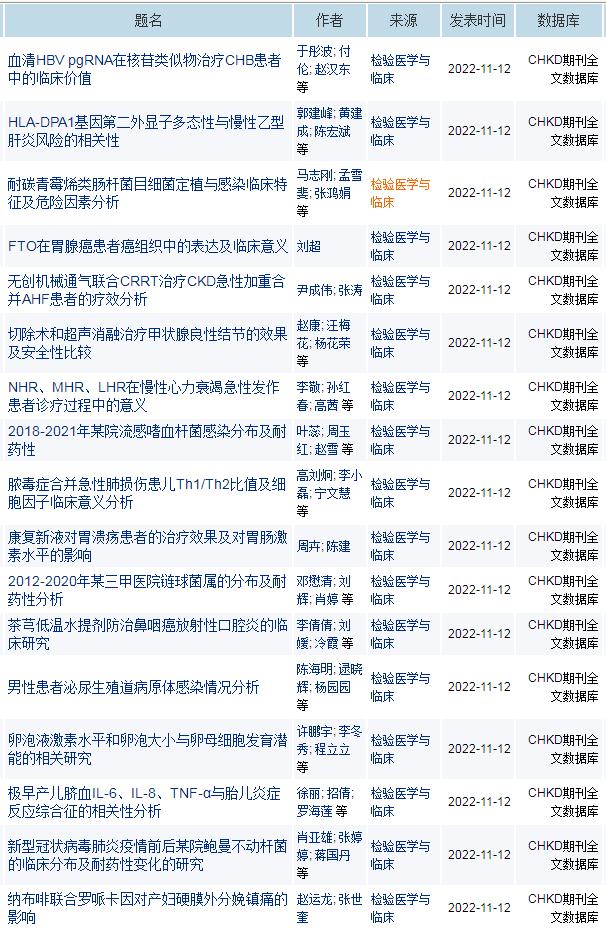The image size is (606, 929).
Task: Open the CRRT treatment for CKD with AHF article
Action: (x=144, y=290)
